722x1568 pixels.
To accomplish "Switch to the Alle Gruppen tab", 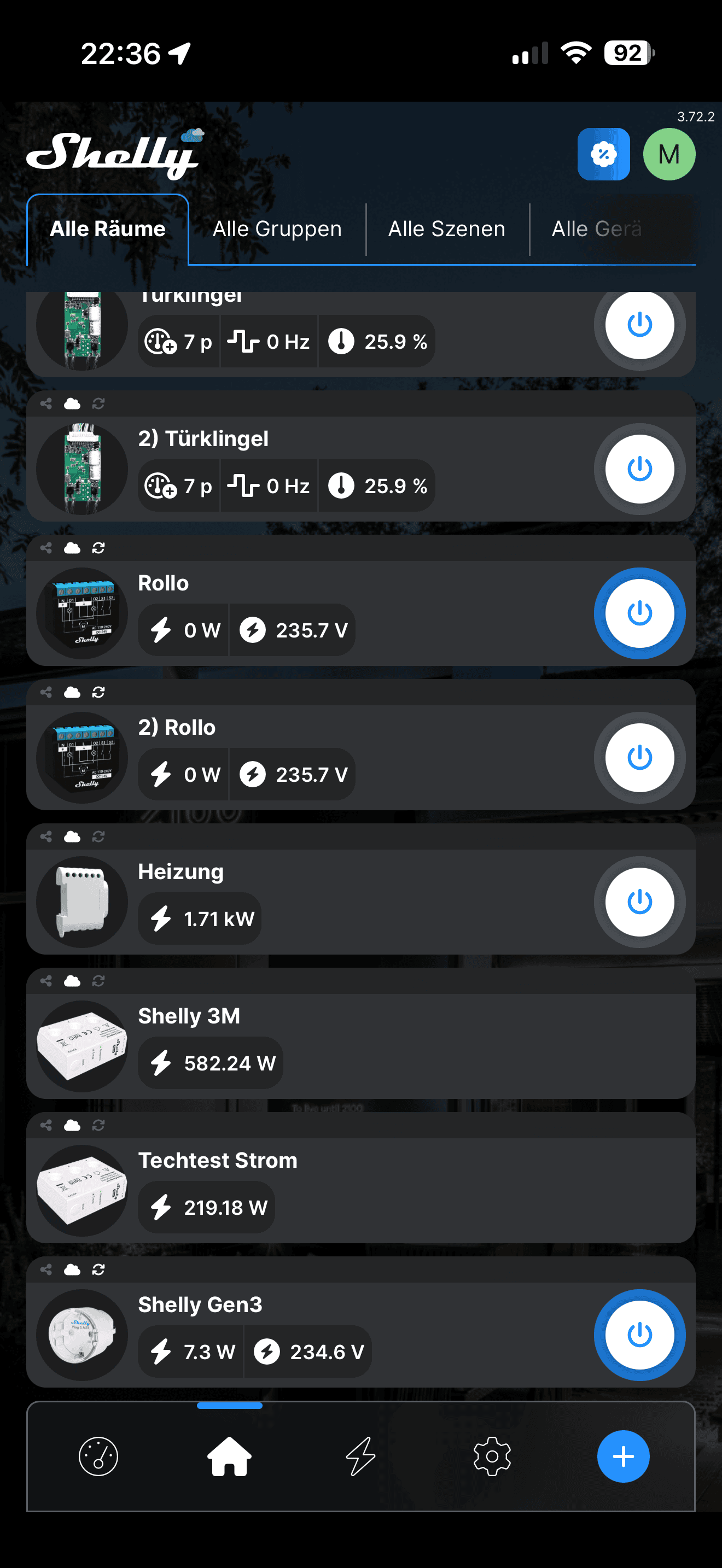I will [x=277, y=230].
